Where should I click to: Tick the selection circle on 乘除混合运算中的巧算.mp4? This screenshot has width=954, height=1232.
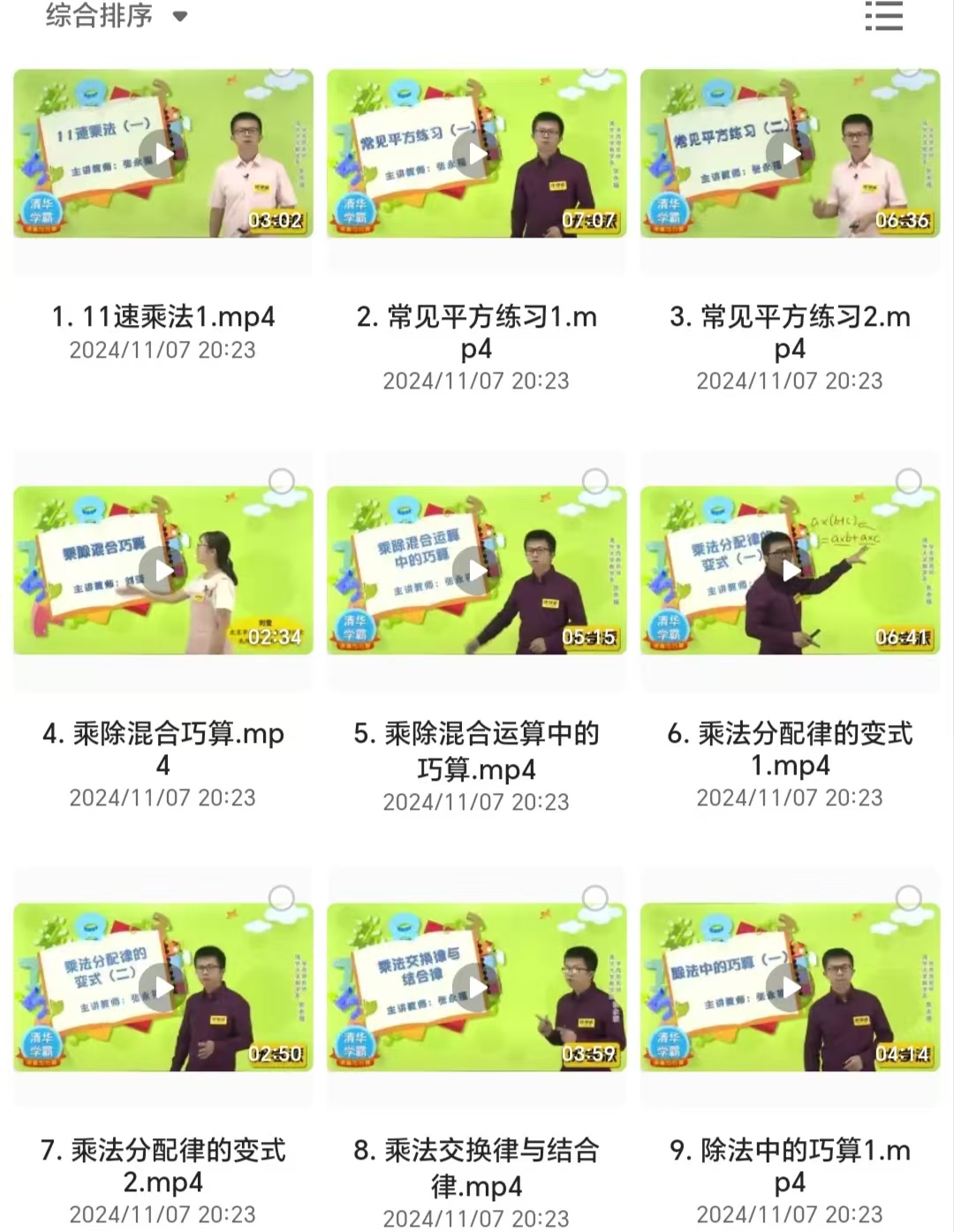point(595,481)
